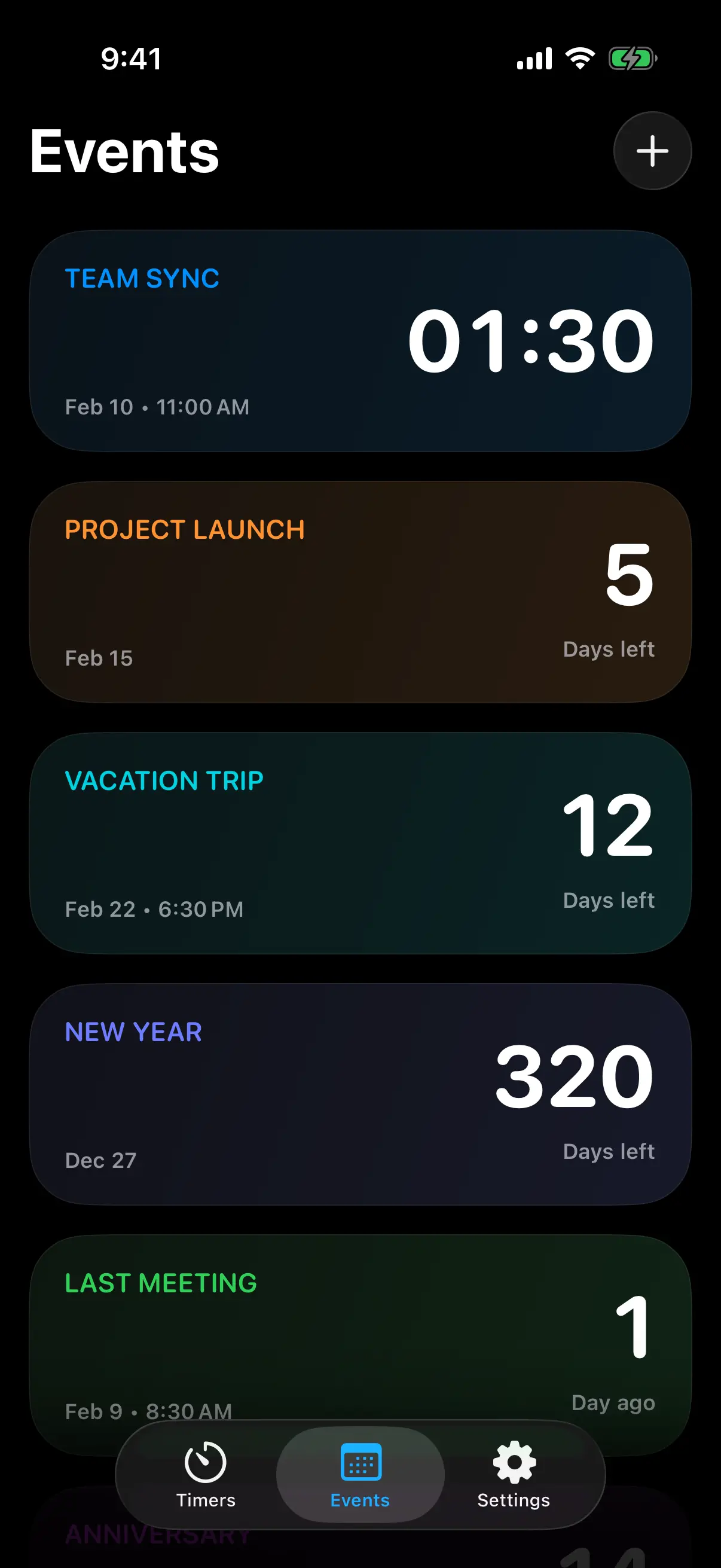Tap the 320 days left number
The width and height of the screenshot is (721, 1568).
pos(573,1077)
